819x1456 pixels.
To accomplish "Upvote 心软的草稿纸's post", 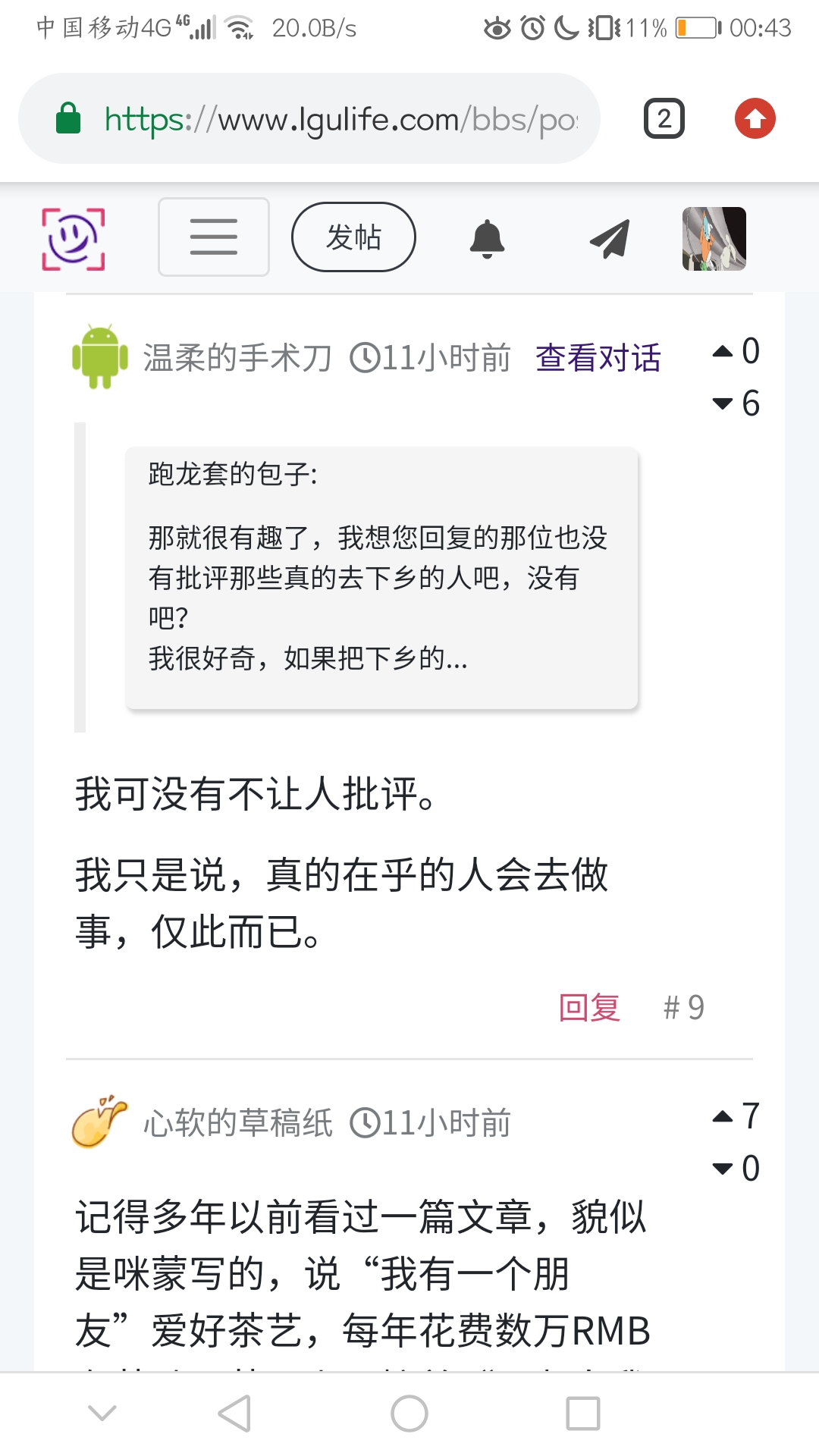I will pyautogui.click(x=723, y=1116).
